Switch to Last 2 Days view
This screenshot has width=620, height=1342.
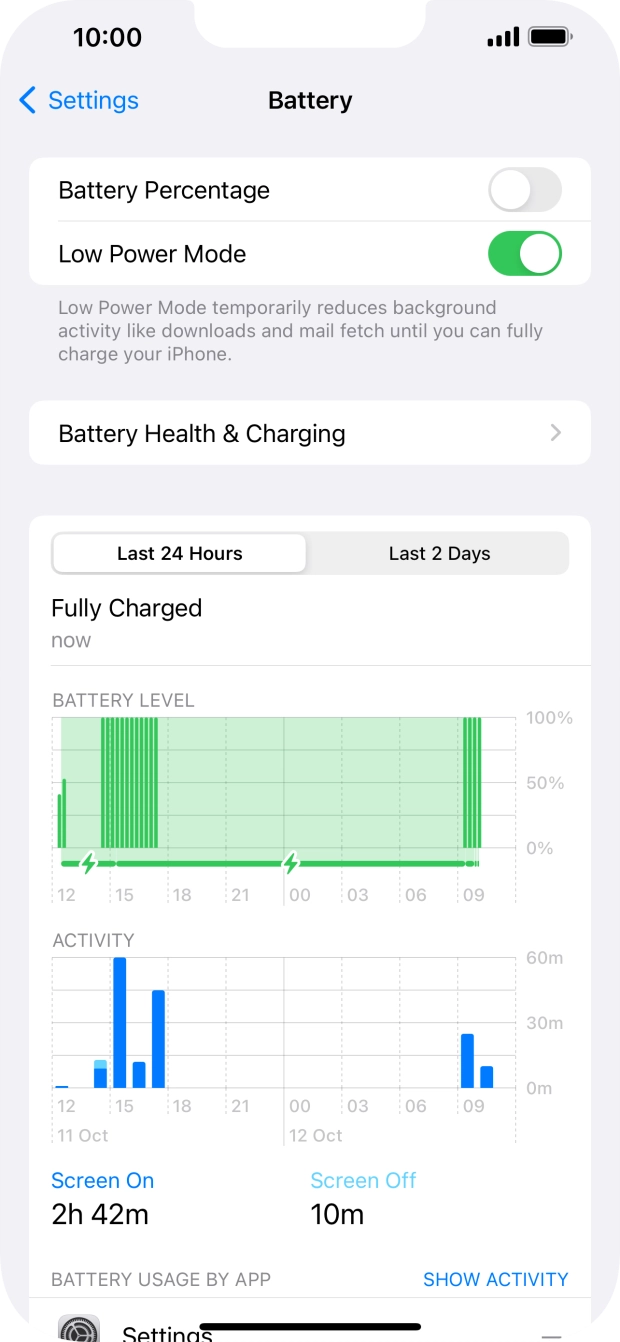tap(439, 553)
